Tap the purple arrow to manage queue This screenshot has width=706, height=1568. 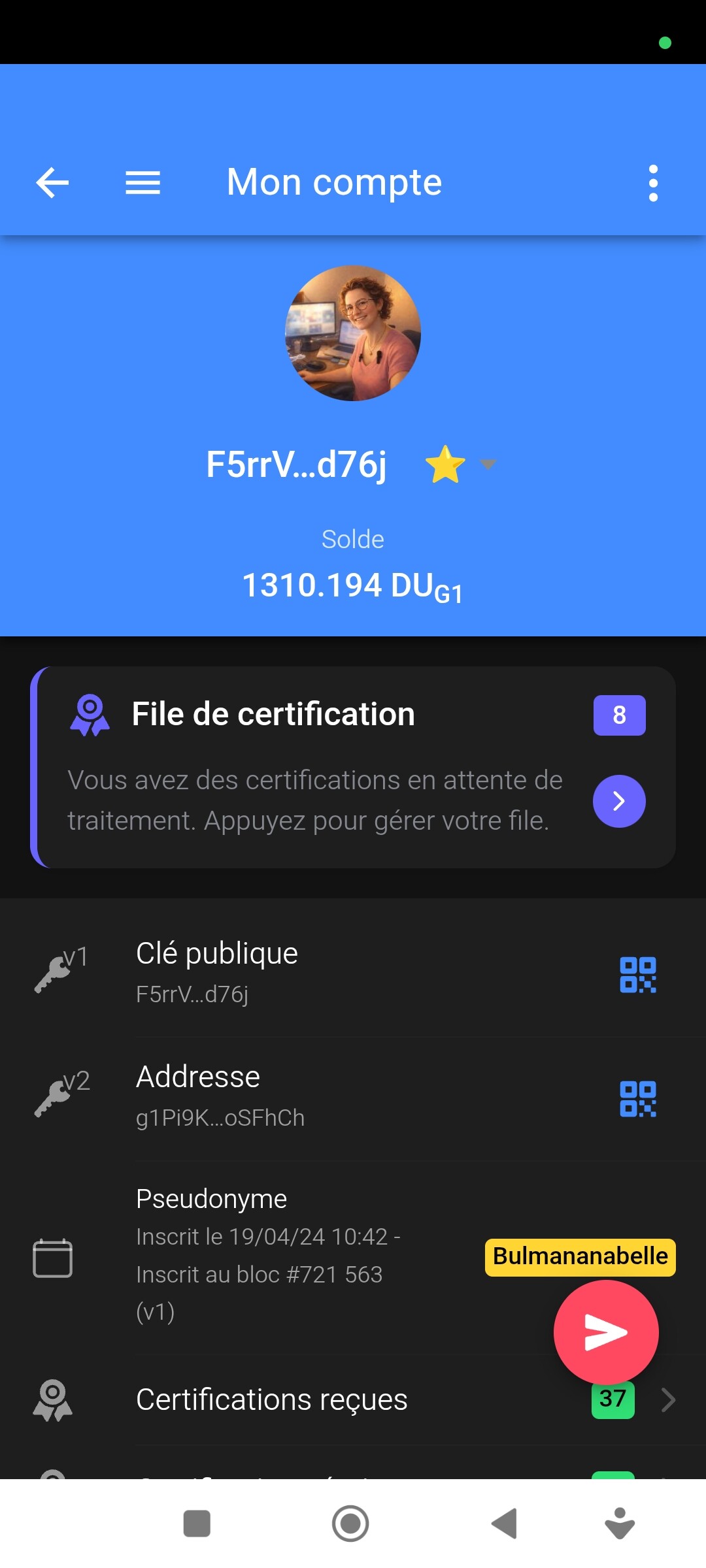(x=618, y=801)
